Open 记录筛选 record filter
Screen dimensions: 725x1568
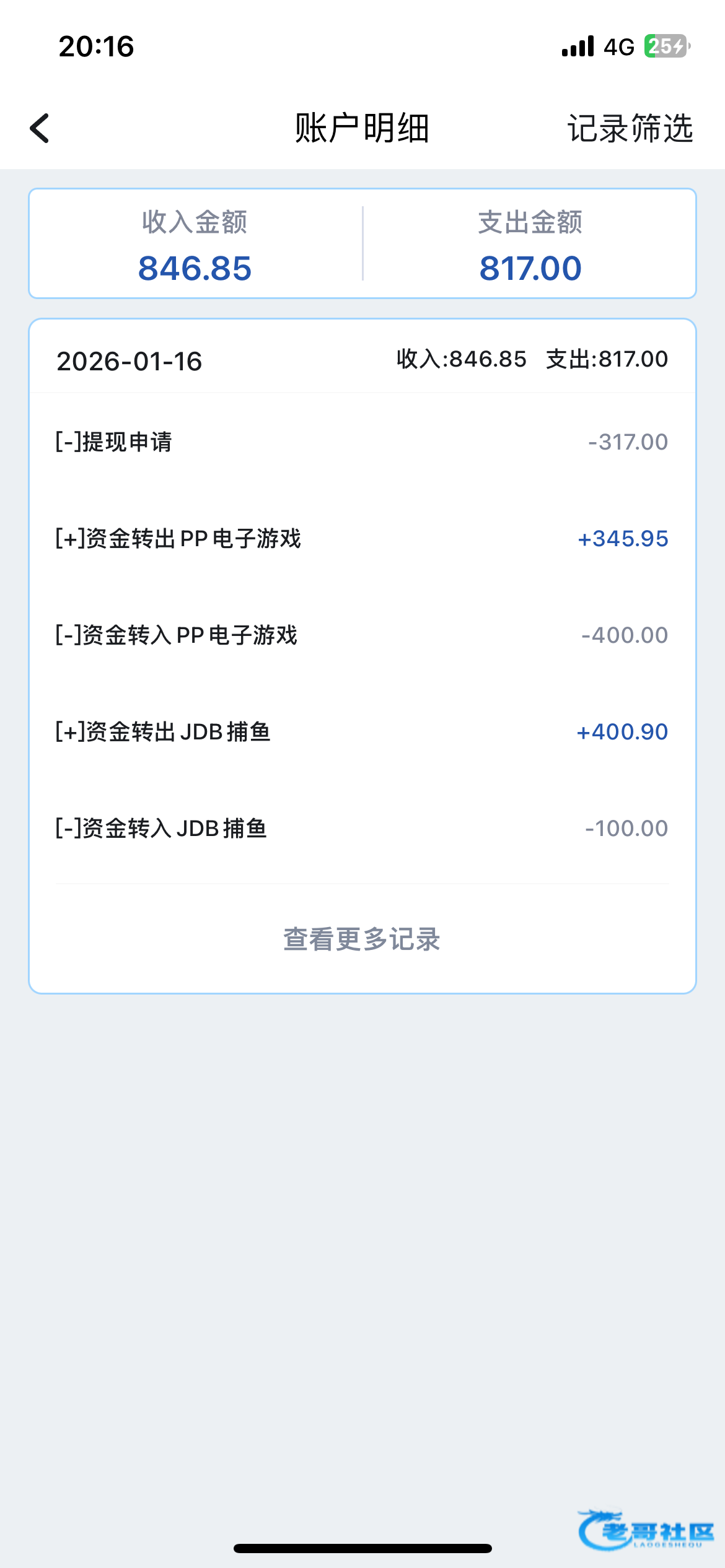(630, 128)
